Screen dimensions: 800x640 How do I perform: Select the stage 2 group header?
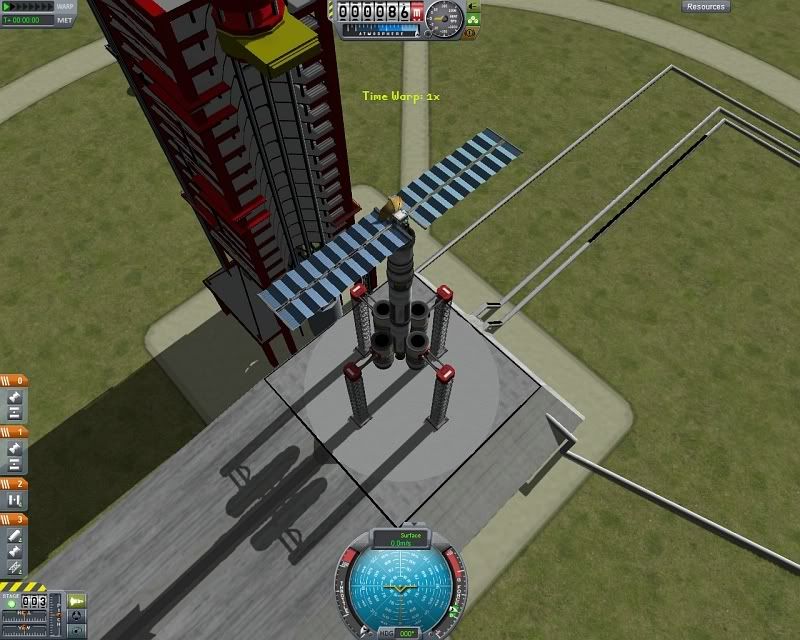(x=15, y=483)
